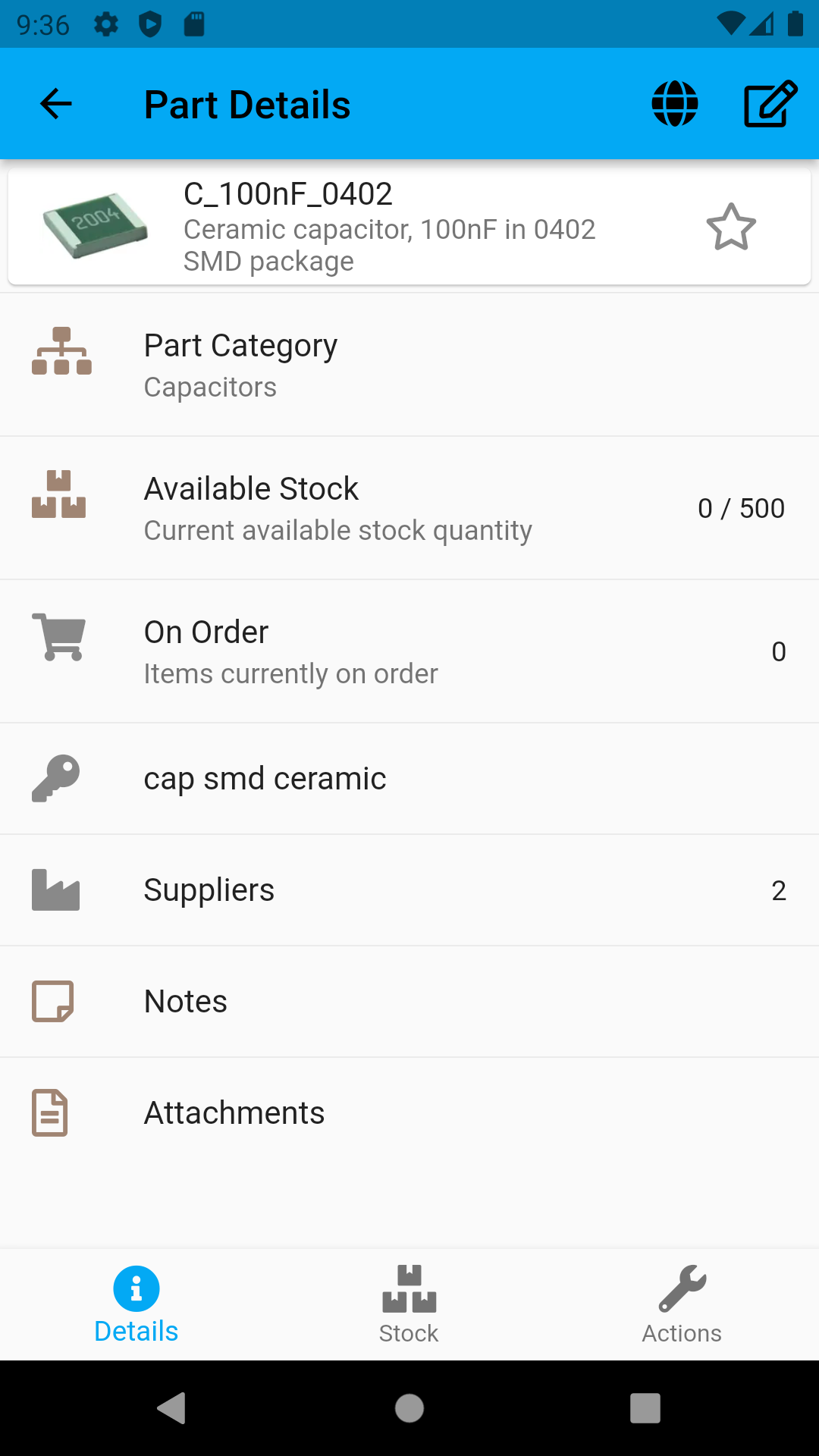This screenshot has height=1456, width=819.
Task: Open the Suppliers list
Action: 409,890
